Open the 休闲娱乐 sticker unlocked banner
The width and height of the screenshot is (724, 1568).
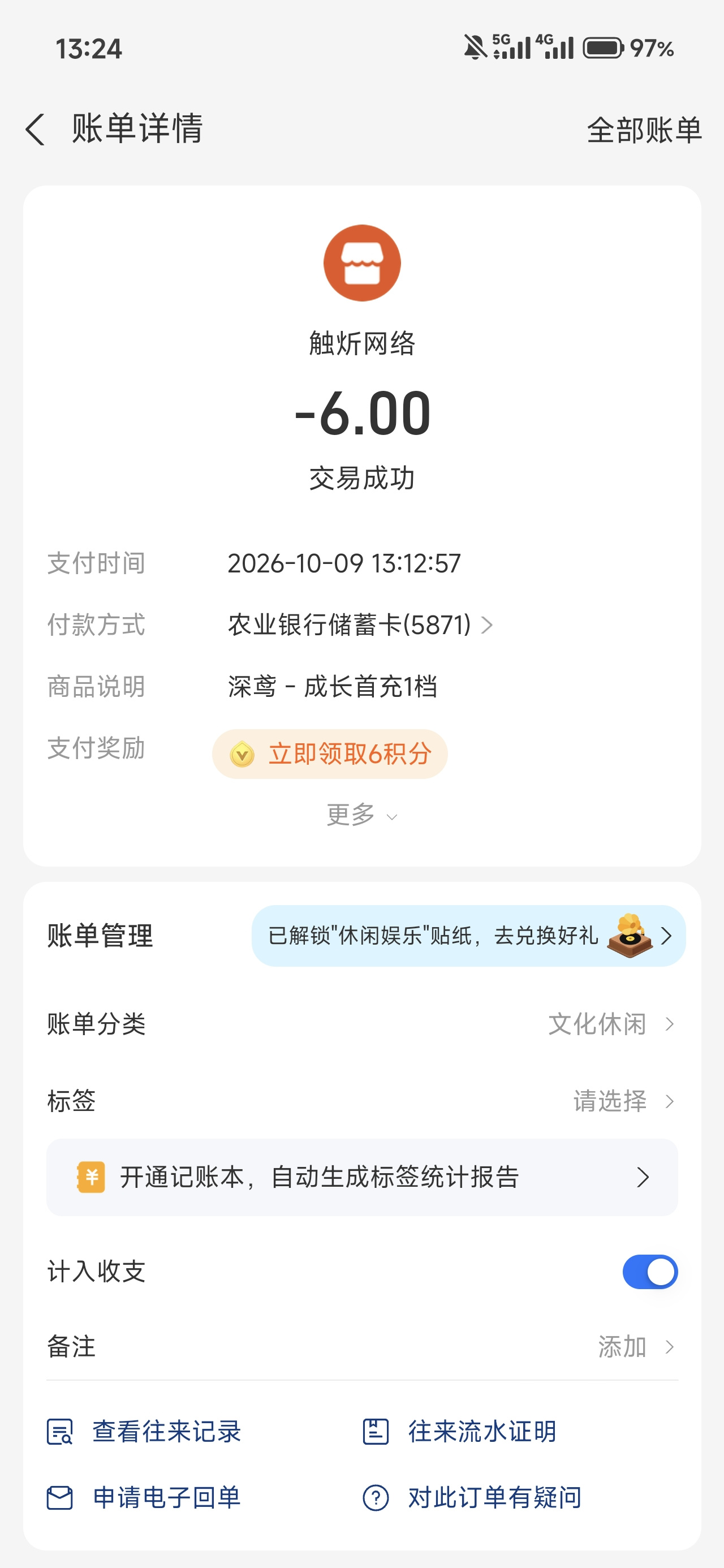click(468, 936)
